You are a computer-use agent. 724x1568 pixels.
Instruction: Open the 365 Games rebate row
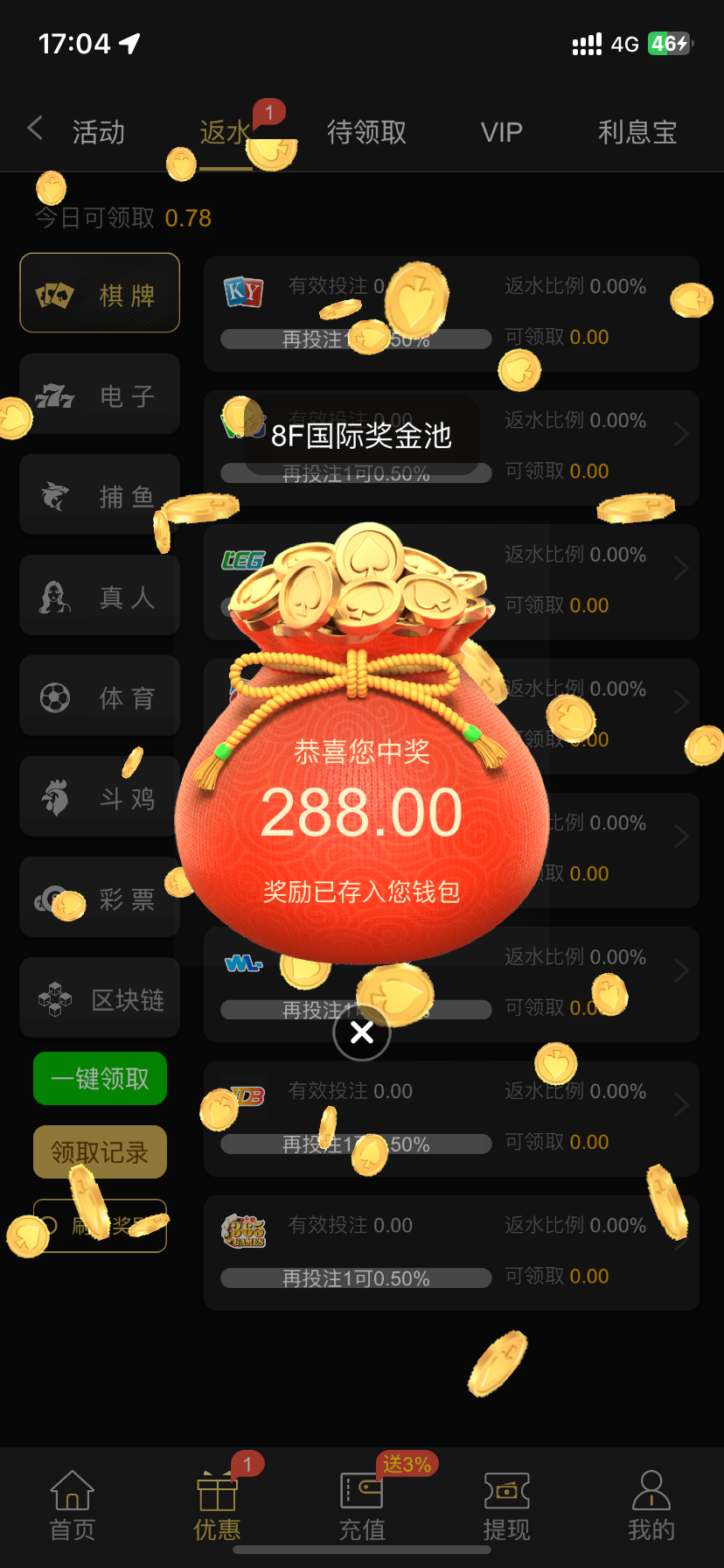[451, 1252]
